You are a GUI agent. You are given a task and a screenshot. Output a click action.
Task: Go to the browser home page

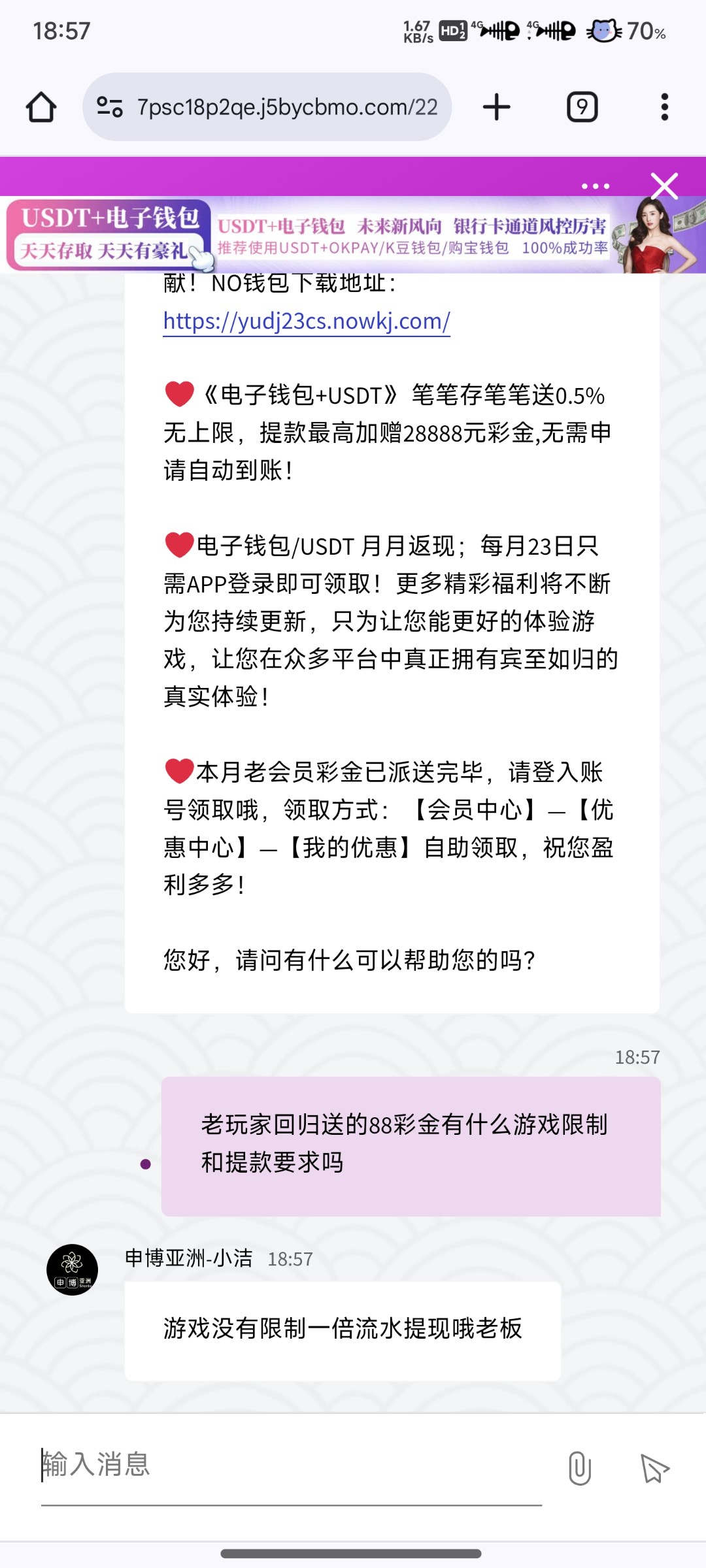pos(41,107)
